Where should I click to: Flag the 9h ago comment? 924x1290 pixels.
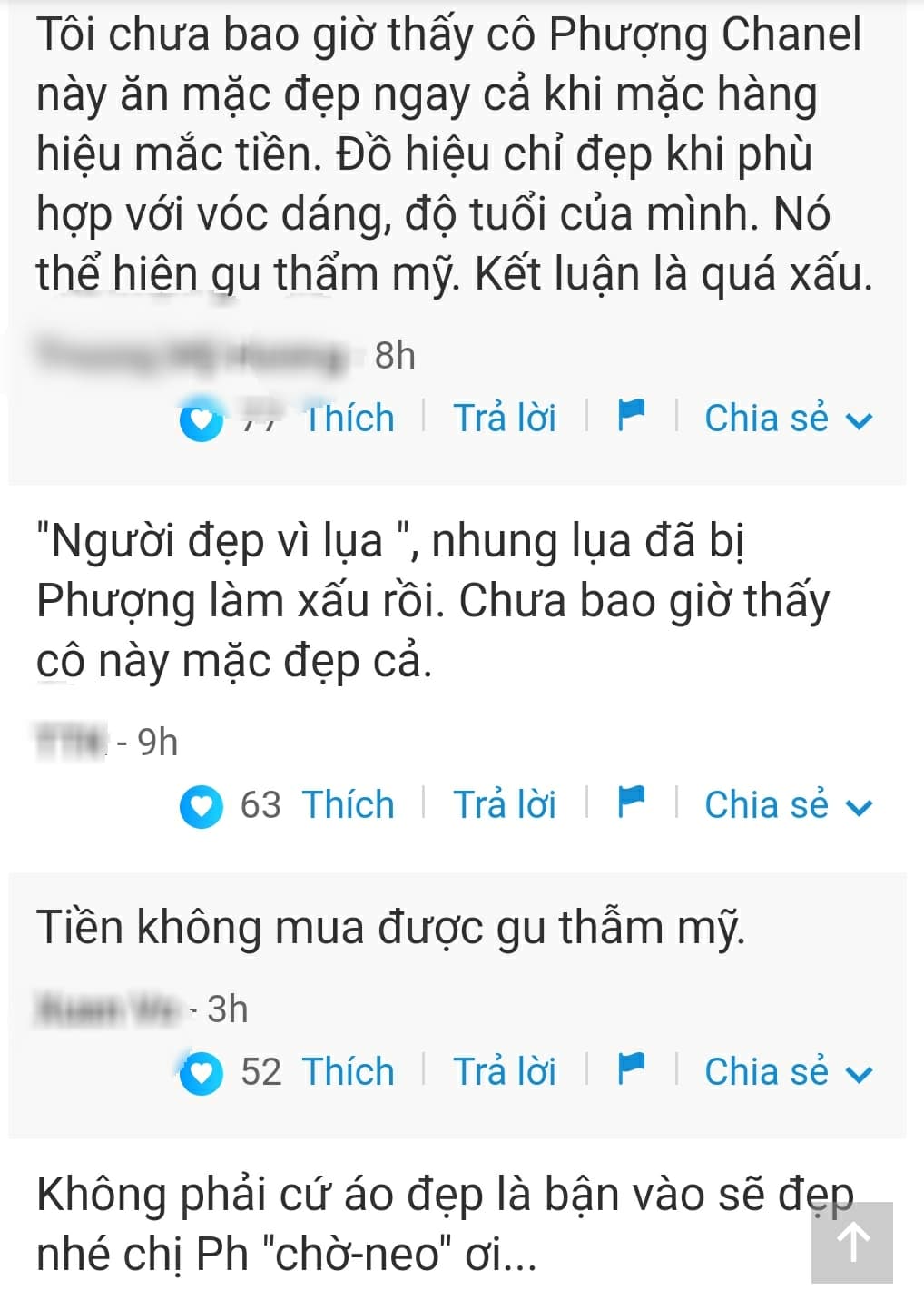631,803
